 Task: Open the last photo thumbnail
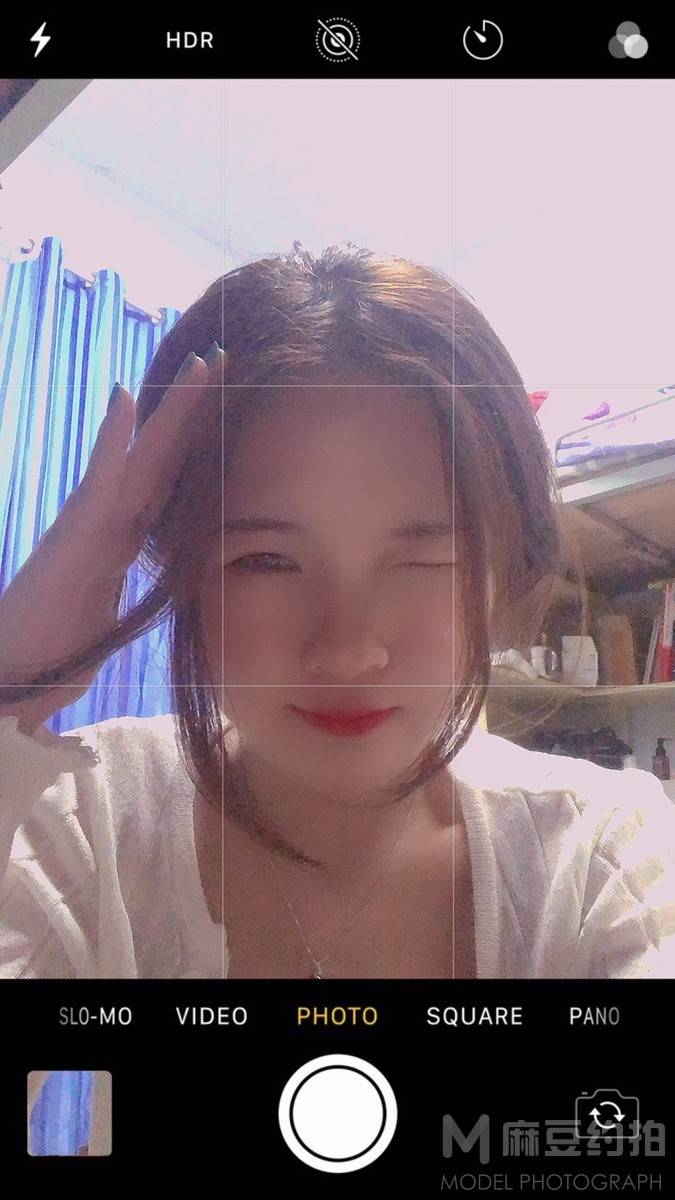click(x=70, y=1113)
